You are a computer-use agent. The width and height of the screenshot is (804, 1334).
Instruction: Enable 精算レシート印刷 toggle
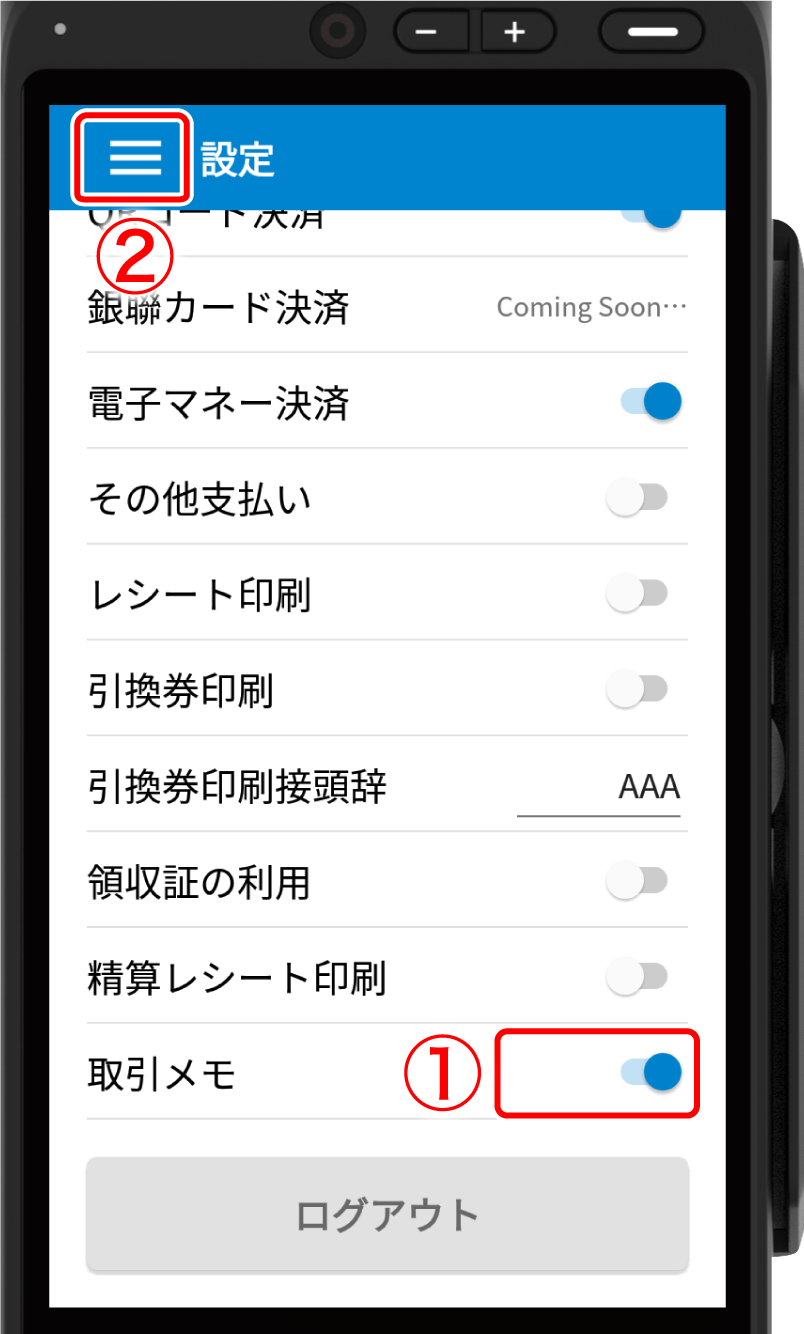pos(637,977)
